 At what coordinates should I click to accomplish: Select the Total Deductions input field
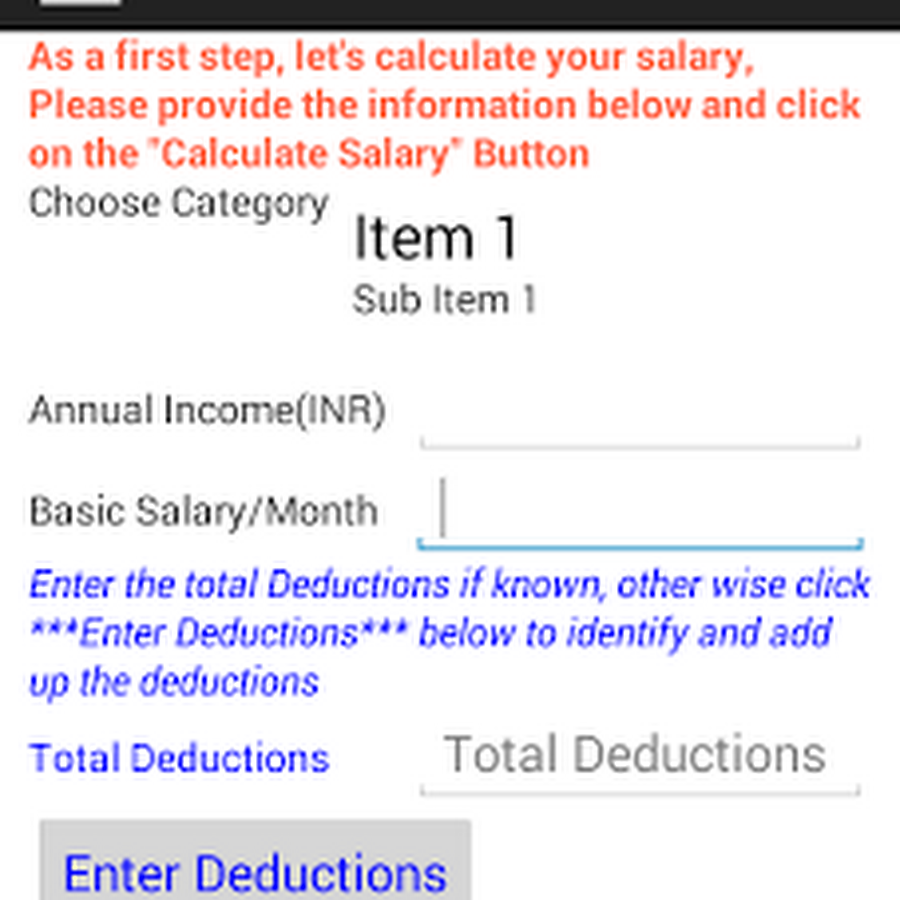click(x=640, y=757)
